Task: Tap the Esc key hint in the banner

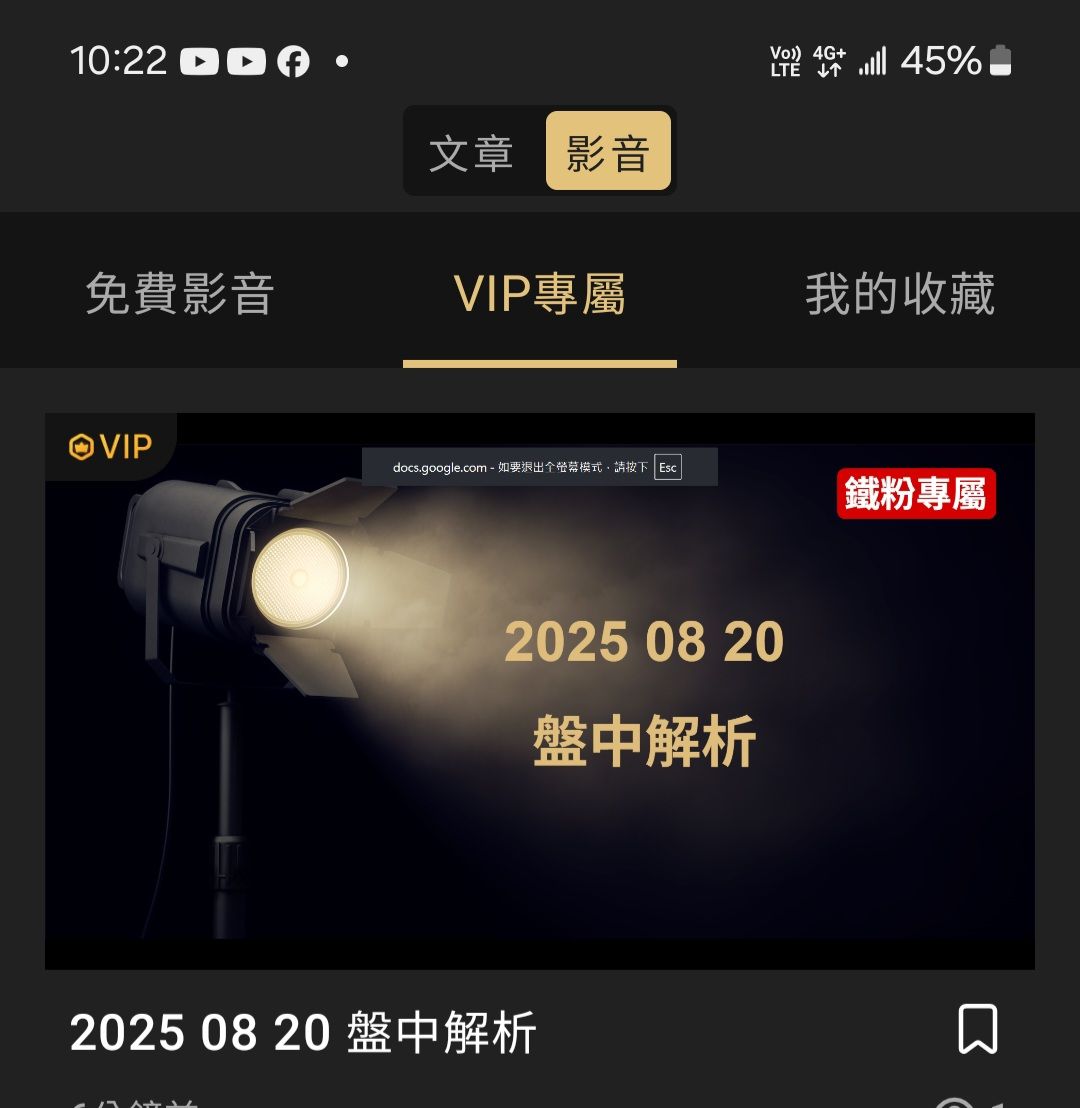Action: (667, 468)
